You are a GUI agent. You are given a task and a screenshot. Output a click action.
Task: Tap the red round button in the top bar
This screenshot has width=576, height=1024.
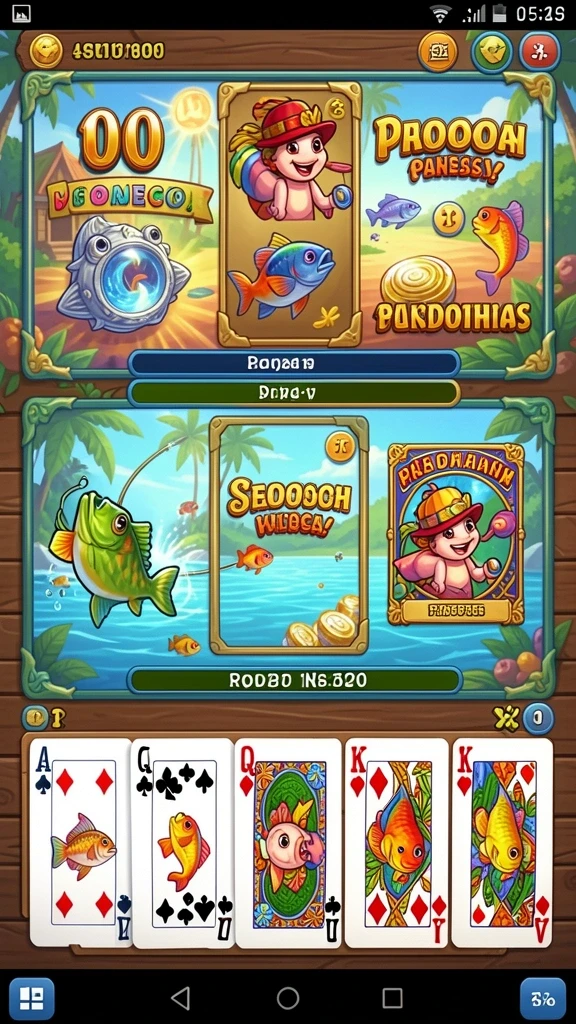[539, 52]
